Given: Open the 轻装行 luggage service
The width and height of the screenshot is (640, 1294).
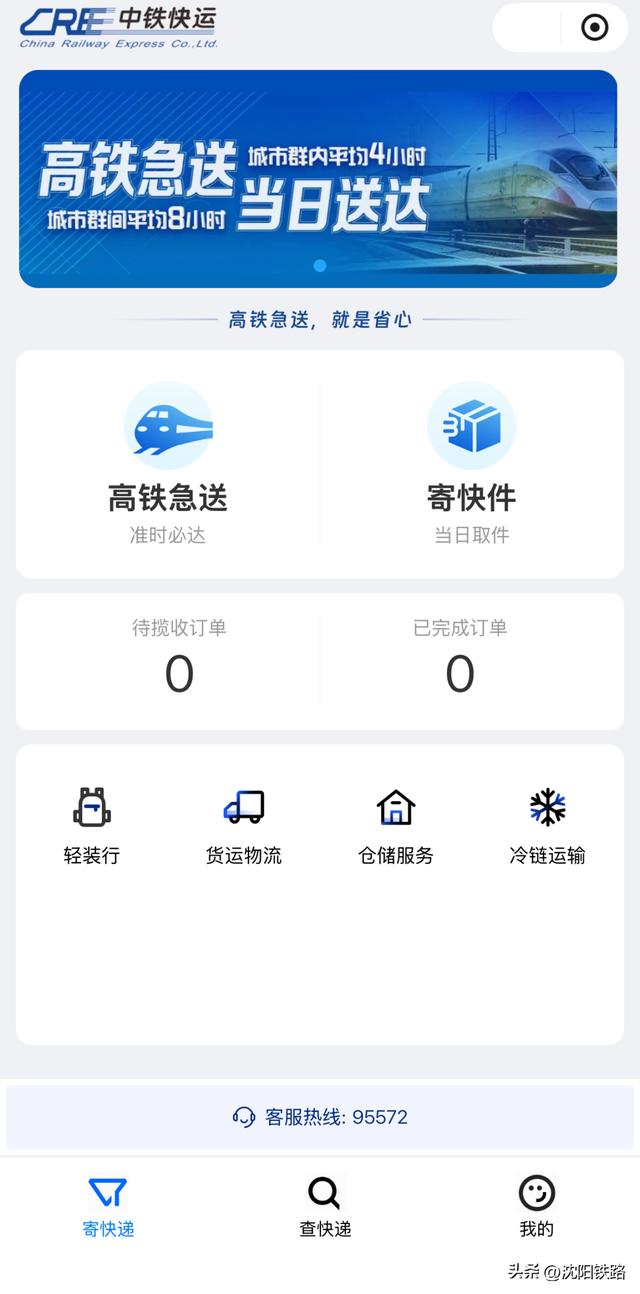Looking at the screenshot, I should (x=92, y=825).
